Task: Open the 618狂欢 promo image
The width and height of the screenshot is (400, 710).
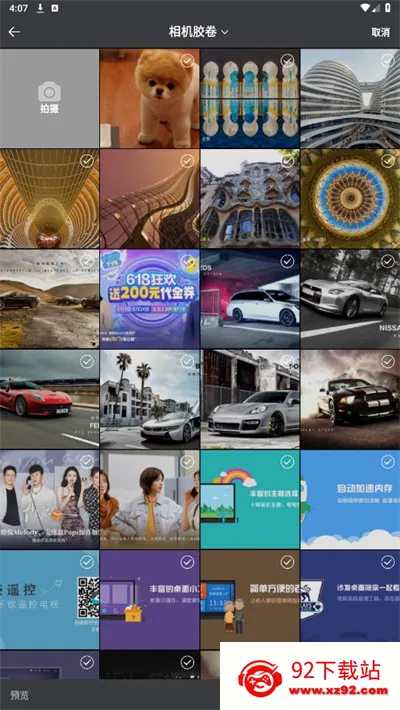Action: click(149, 299)
